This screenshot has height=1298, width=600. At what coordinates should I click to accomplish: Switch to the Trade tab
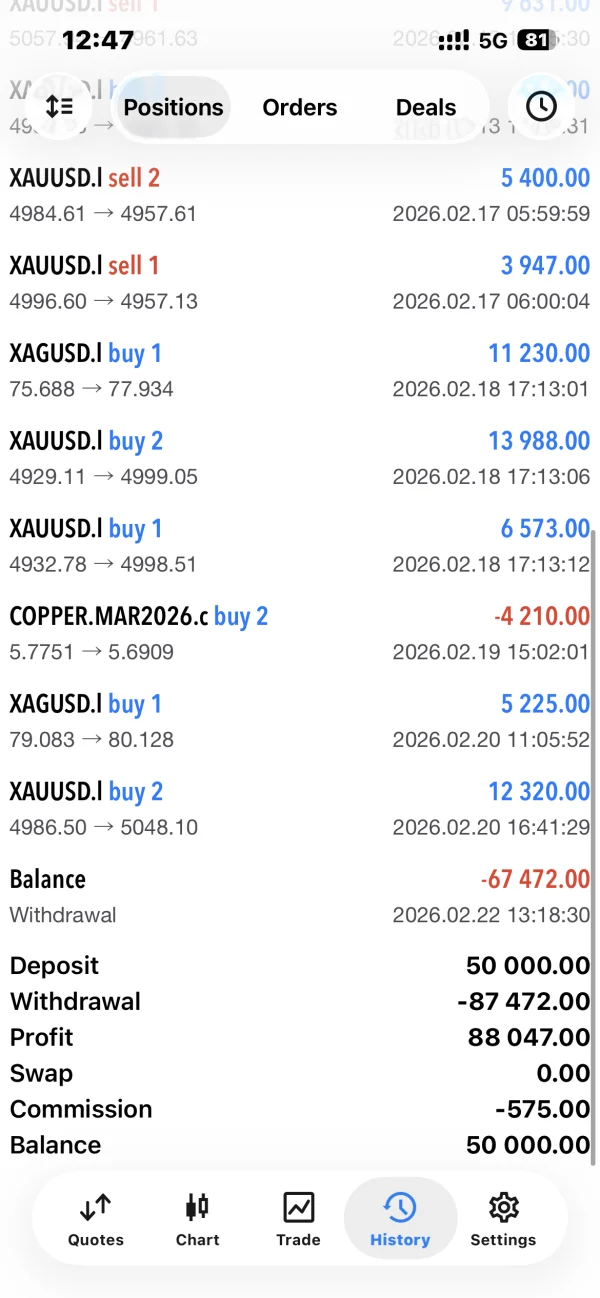click(x=298, y=1220)
